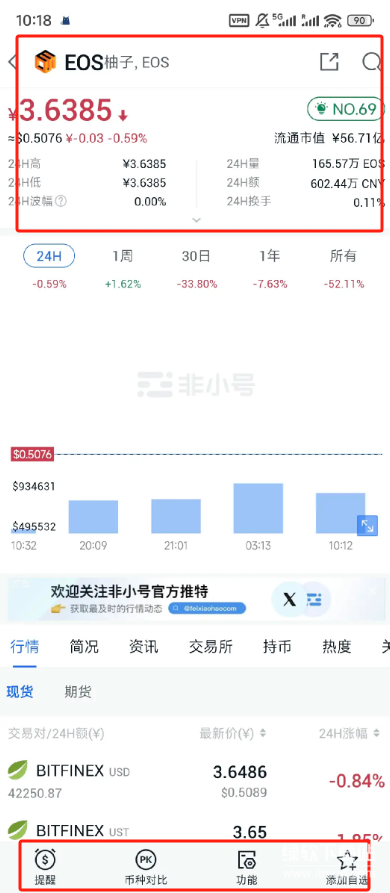
Task: Open the NO.69 ranking badge
Action: tap(344, 109)
